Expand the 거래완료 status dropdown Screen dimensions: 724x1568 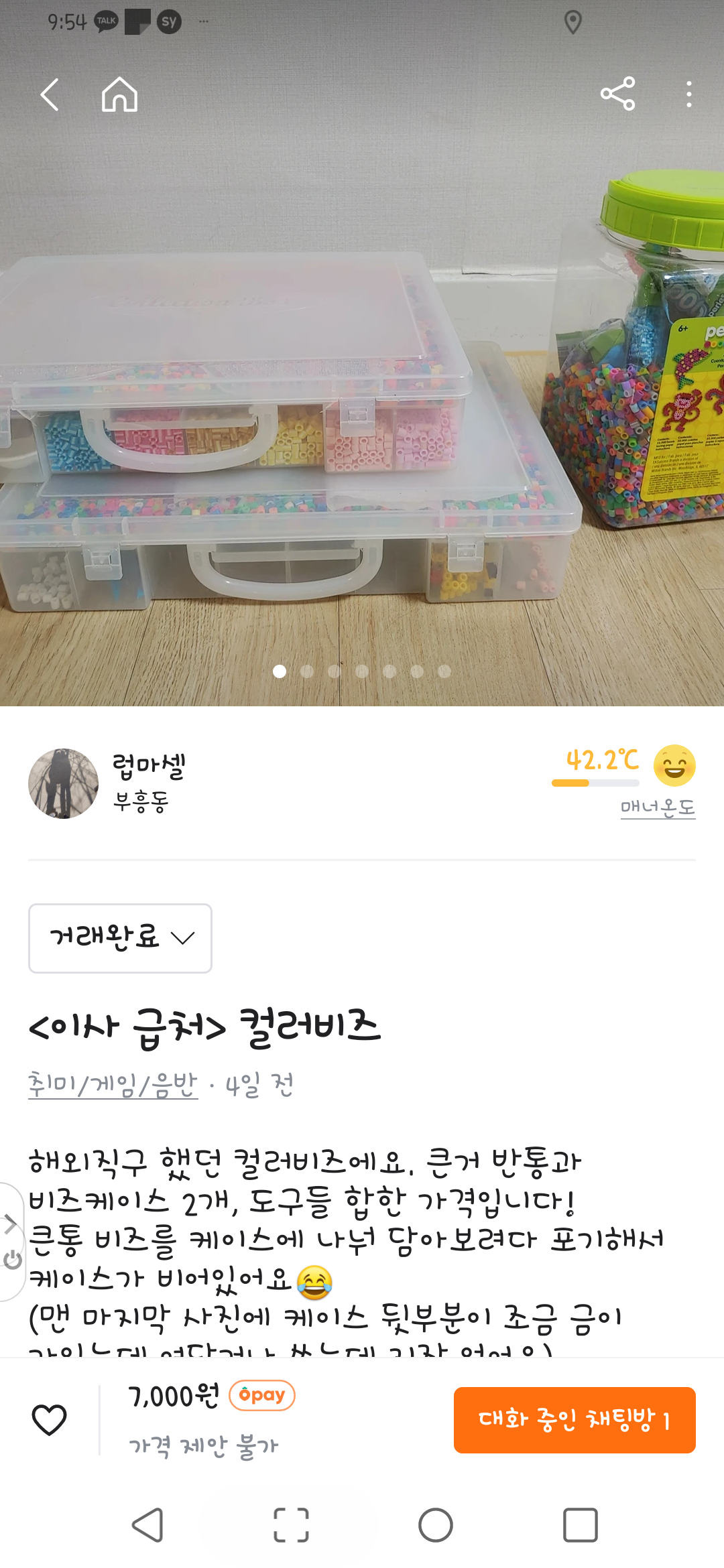pos(121,937)
